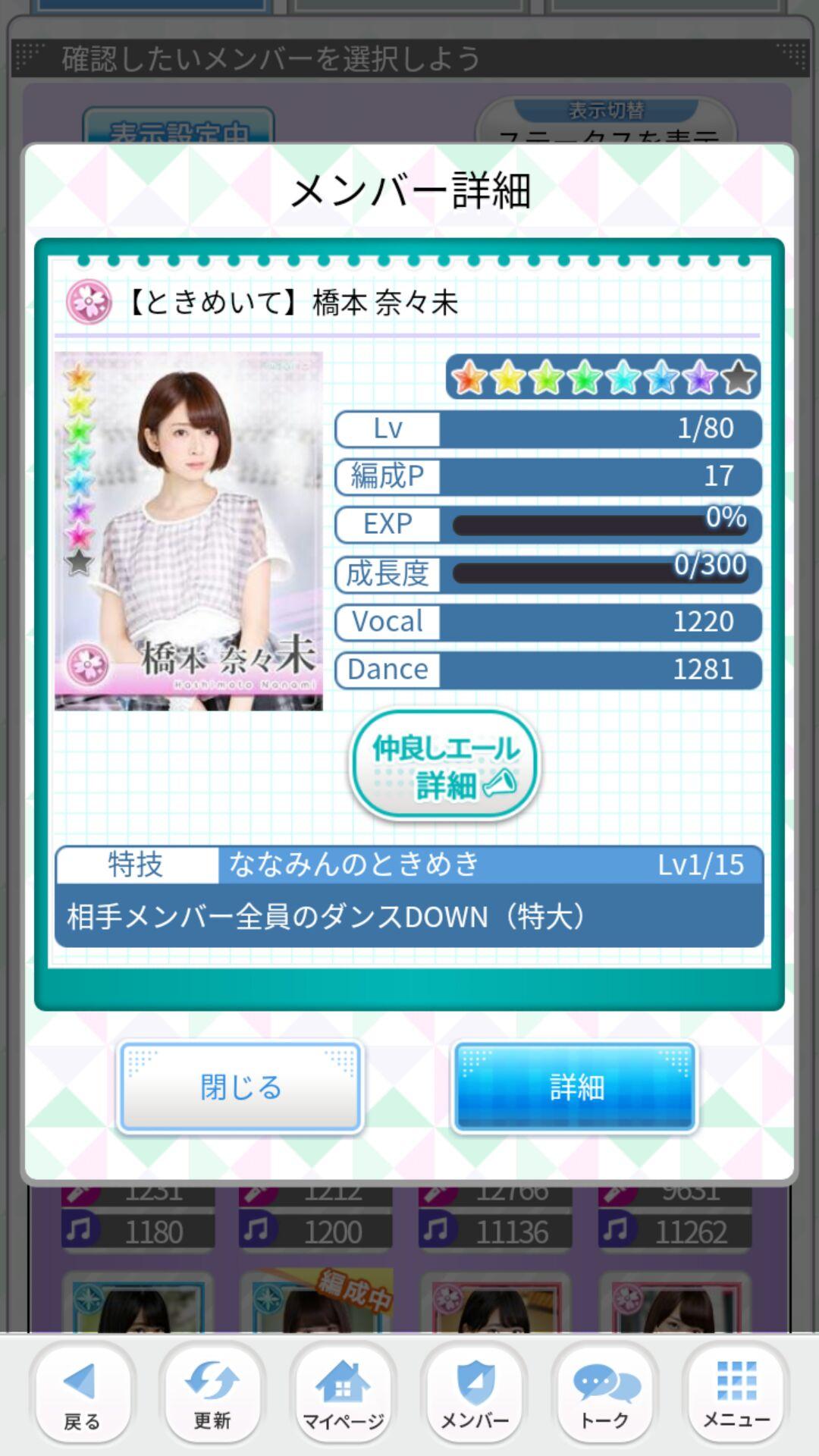
Task: Open the メンバー section
Action: coord(474,1394)
